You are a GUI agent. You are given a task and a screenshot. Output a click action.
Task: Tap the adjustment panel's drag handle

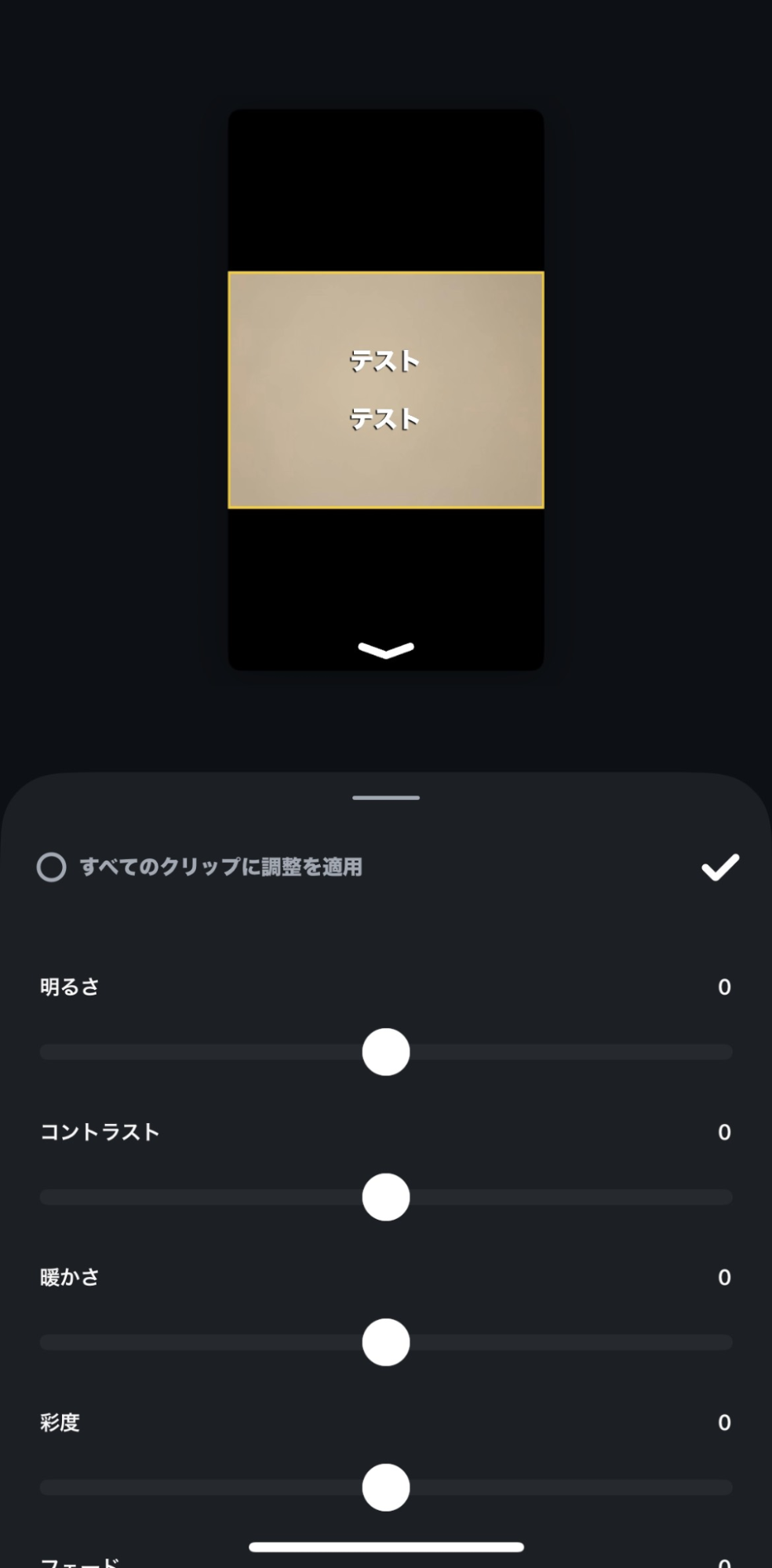[x=386, y=798]
